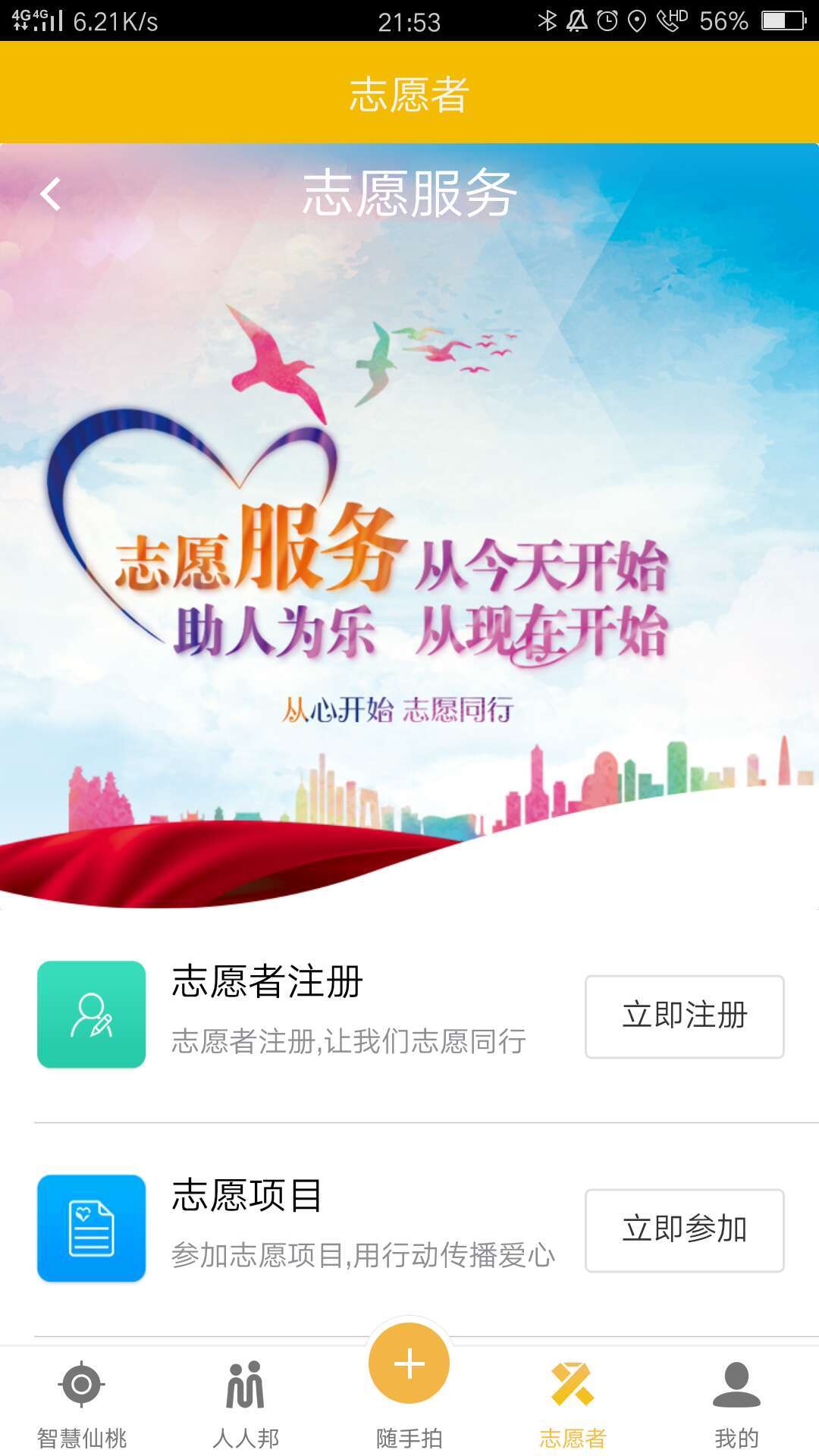Open the 我的 profile tab
The width and height of the screenshot is (819, 1456).
tap(737, 1403)
